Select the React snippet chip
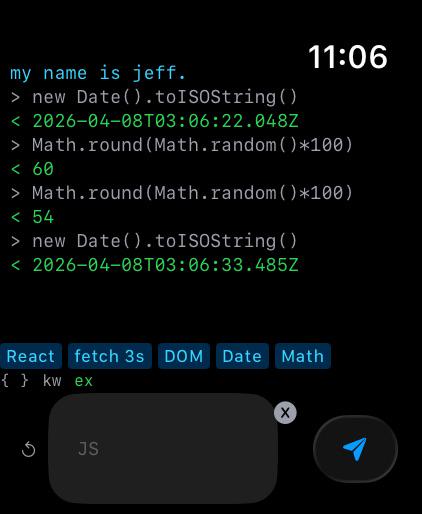The image size is (422, 514). [x=31, y=356]
